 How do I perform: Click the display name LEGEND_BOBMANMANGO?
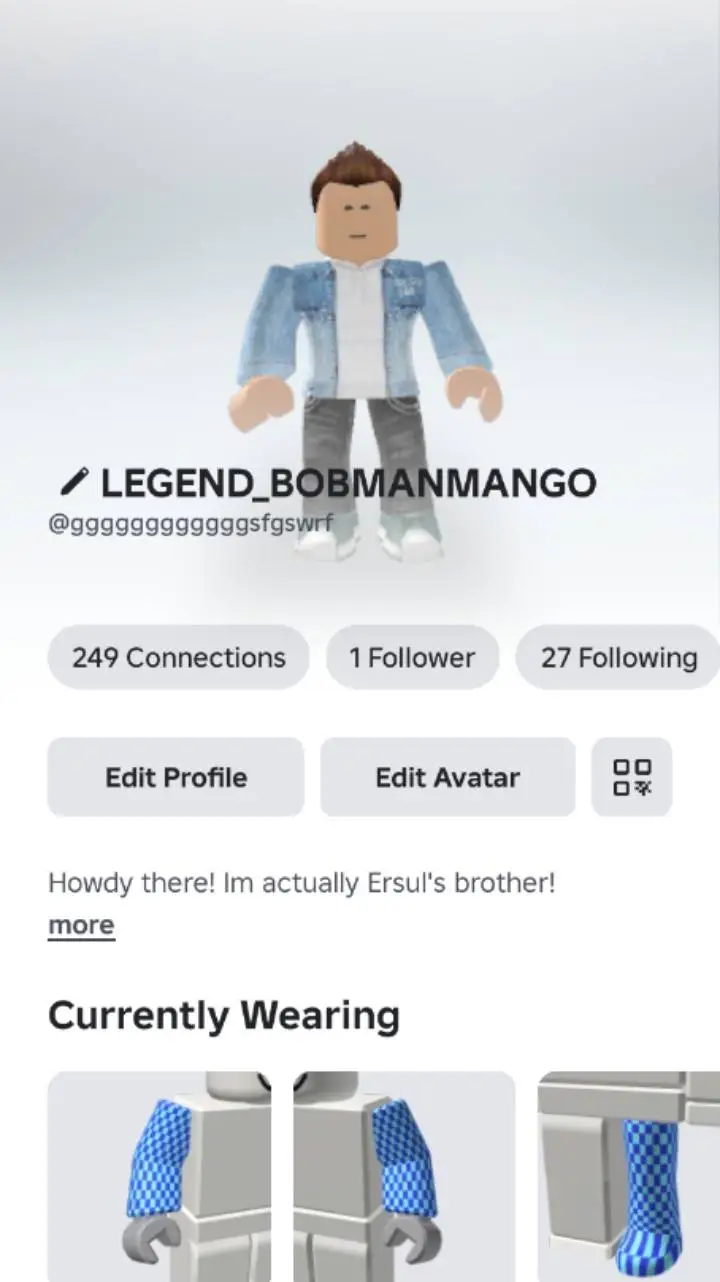click(348, 481)
